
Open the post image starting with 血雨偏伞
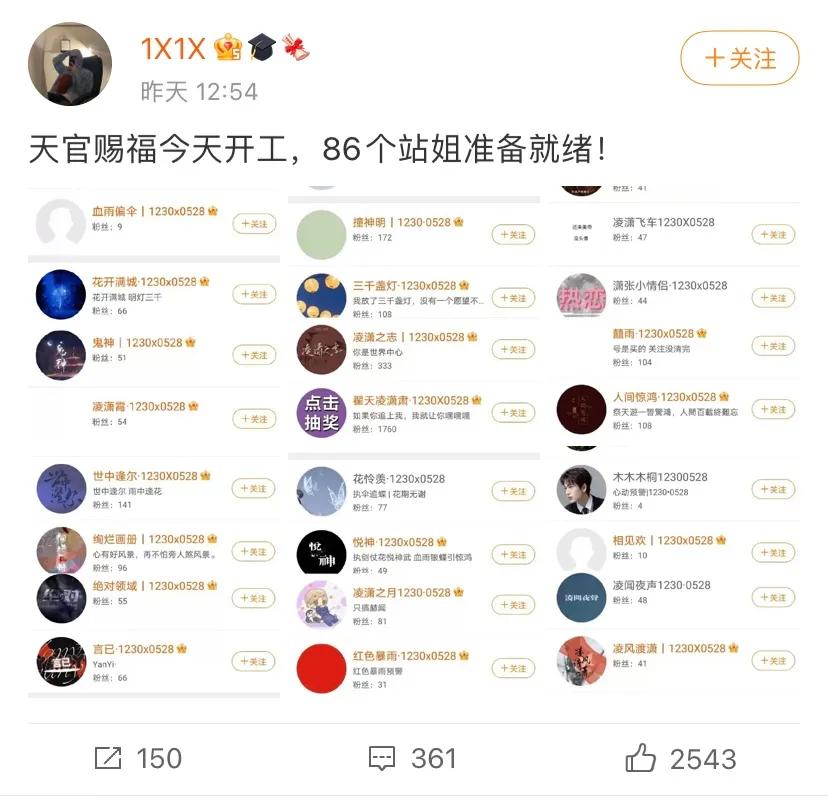pos(153,440)
